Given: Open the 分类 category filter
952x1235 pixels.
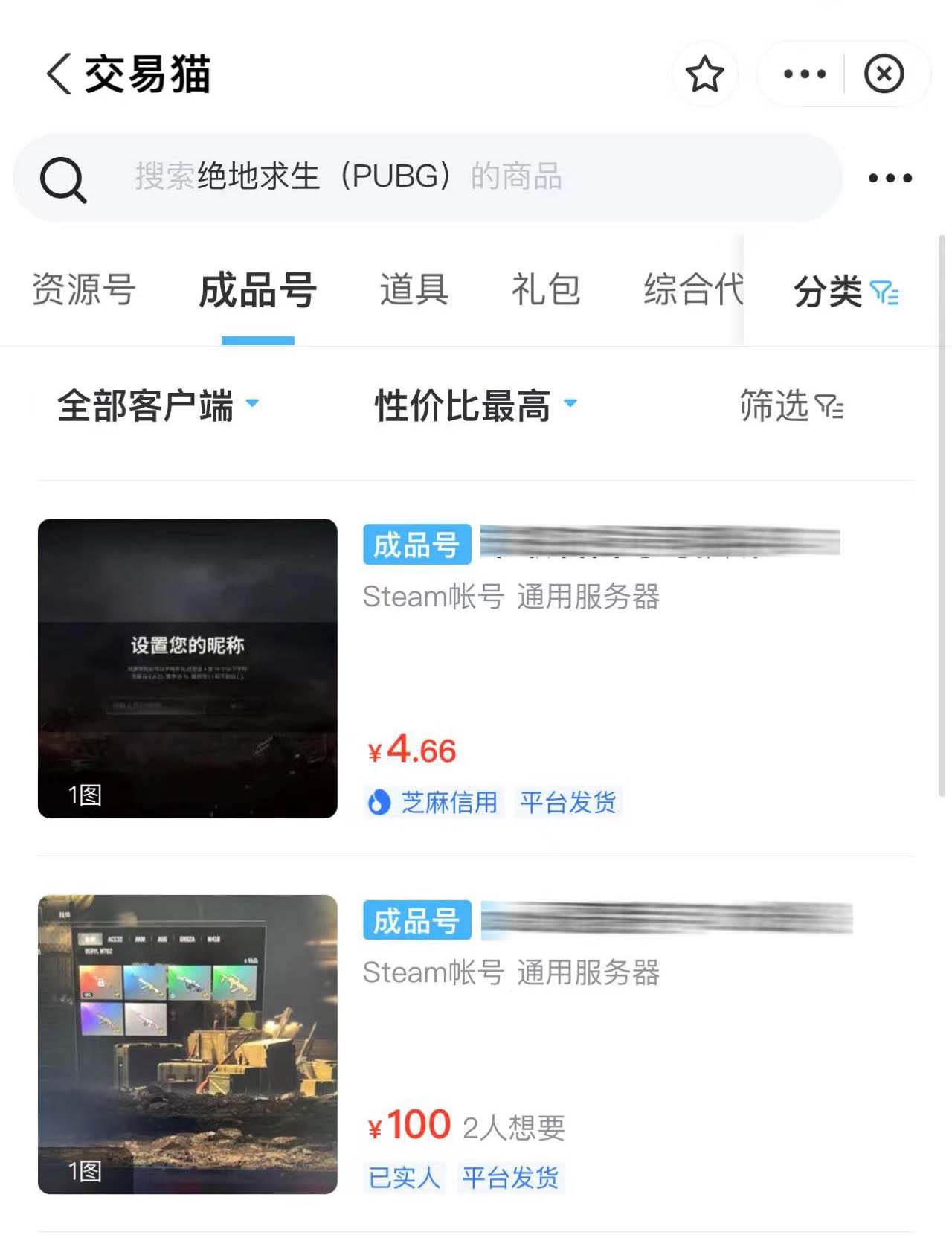Looking at the screenshot, I should tap(846, 291).
